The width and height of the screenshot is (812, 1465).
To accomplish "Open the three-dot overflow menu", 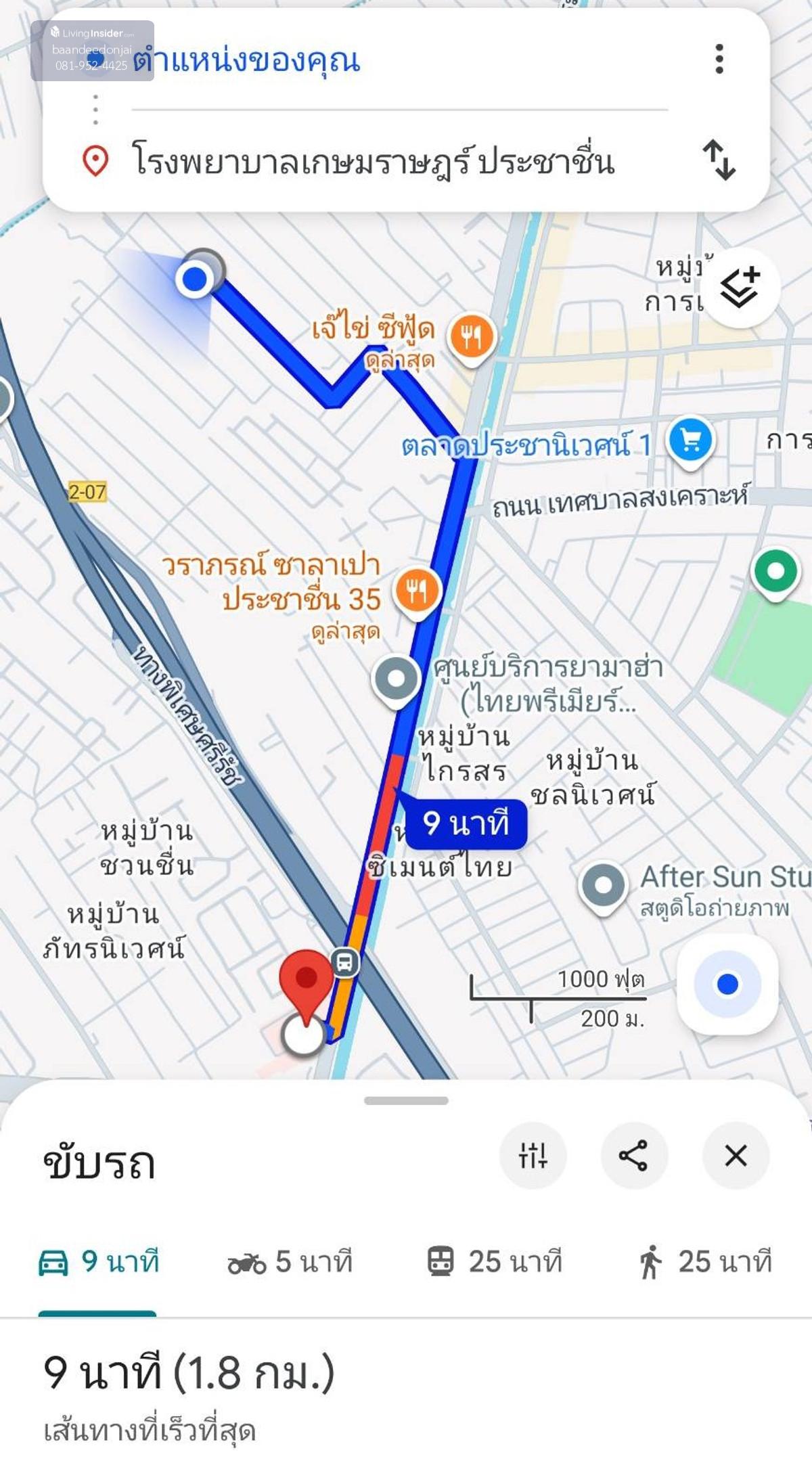I will (719, 59).
